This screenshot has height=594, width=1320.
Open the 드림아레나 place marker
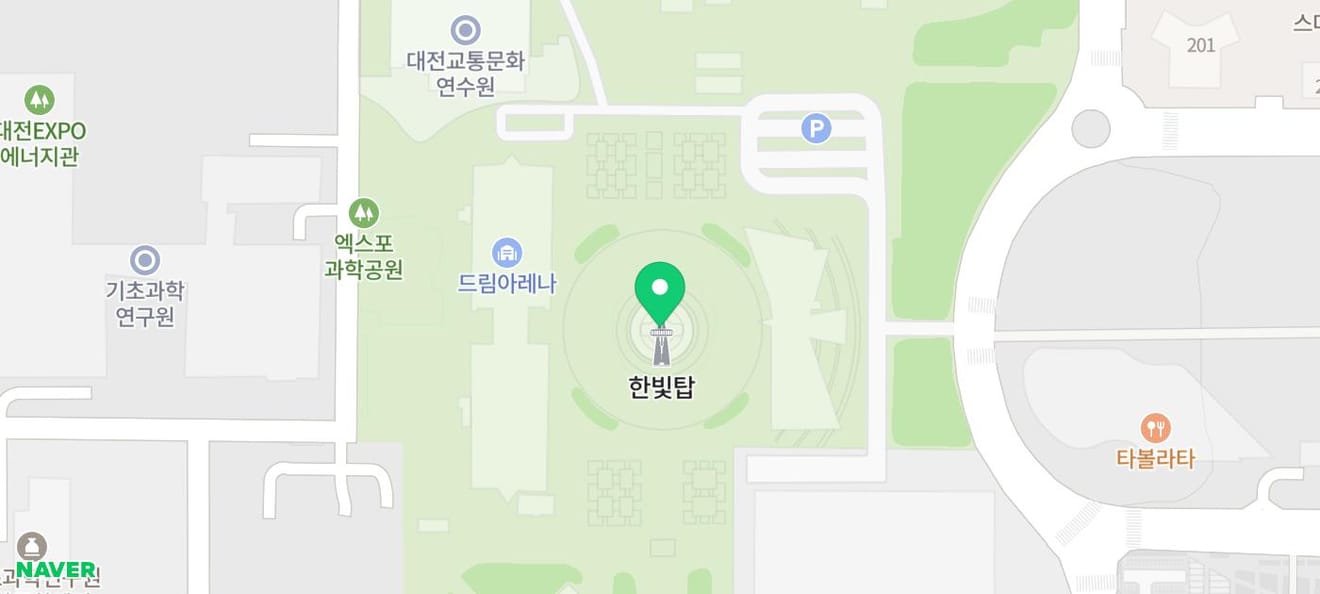[x=507, y=253]
